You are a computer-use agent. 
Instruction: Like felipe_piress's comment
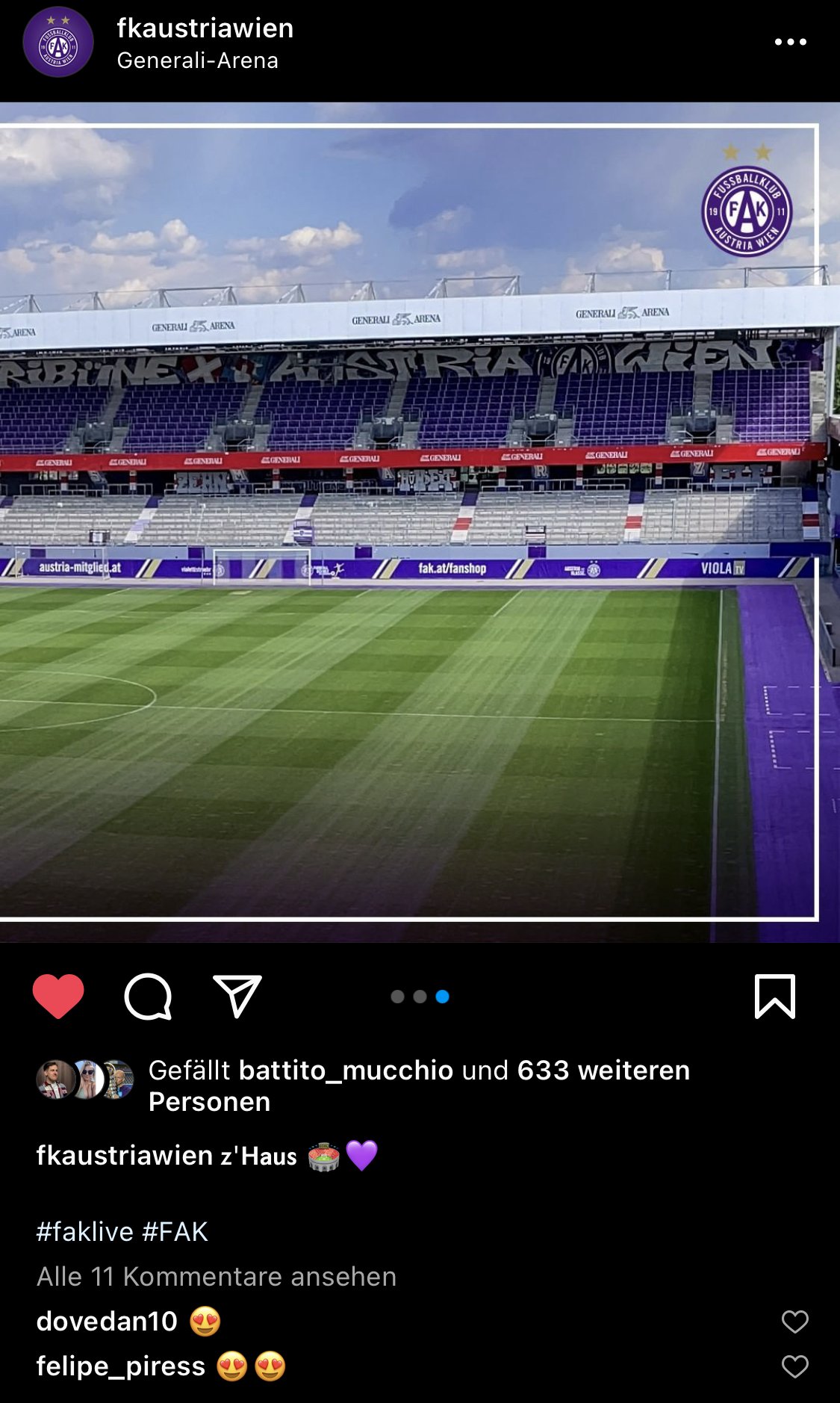click(x=795, y=1366)
